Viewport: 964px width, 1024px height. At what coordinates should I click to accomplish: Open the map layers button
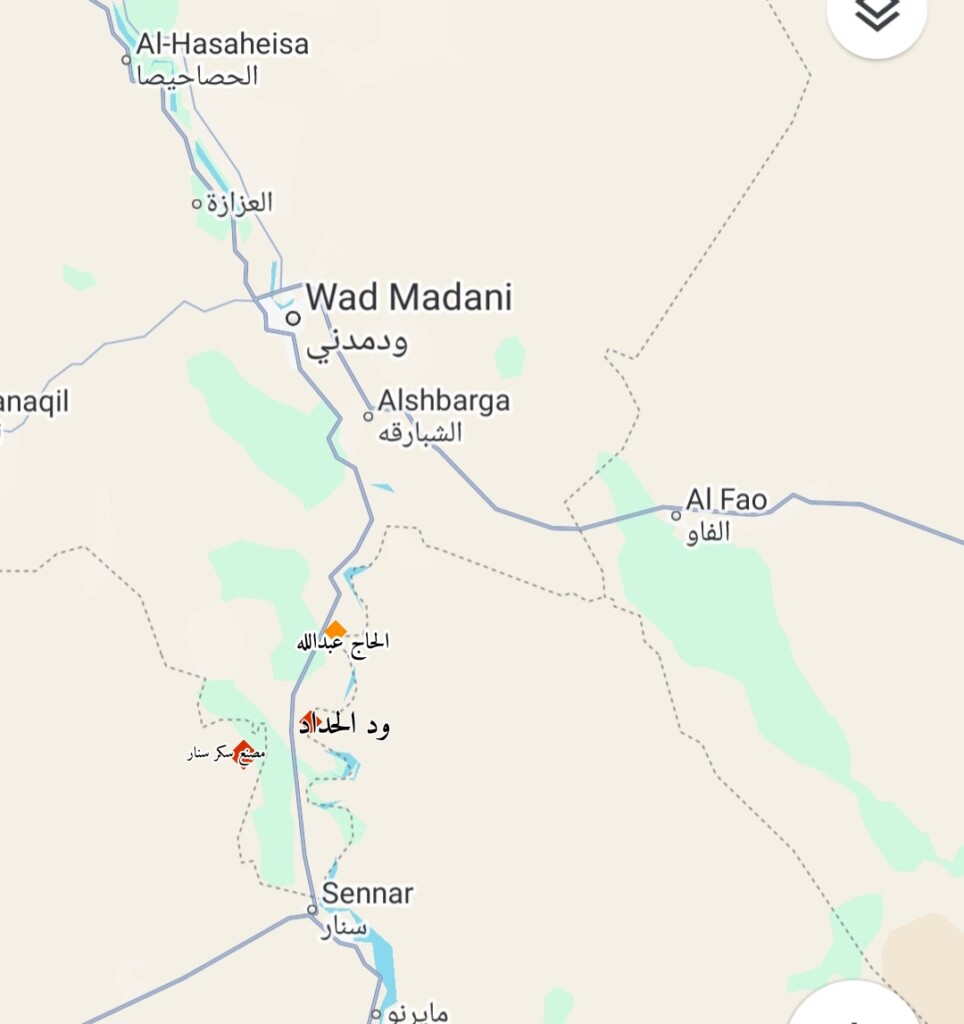point(877,14)
